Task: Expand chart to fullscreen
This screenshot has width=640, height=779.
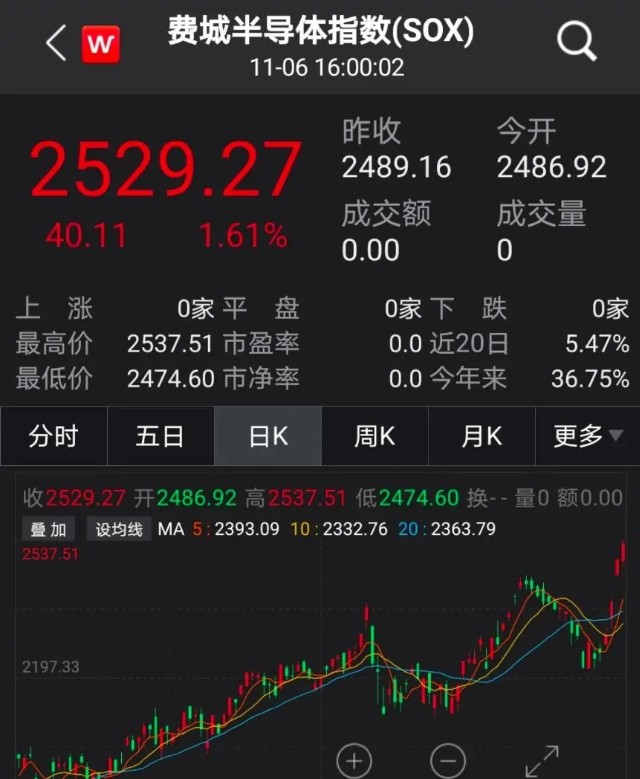Action: pos(541,761)
